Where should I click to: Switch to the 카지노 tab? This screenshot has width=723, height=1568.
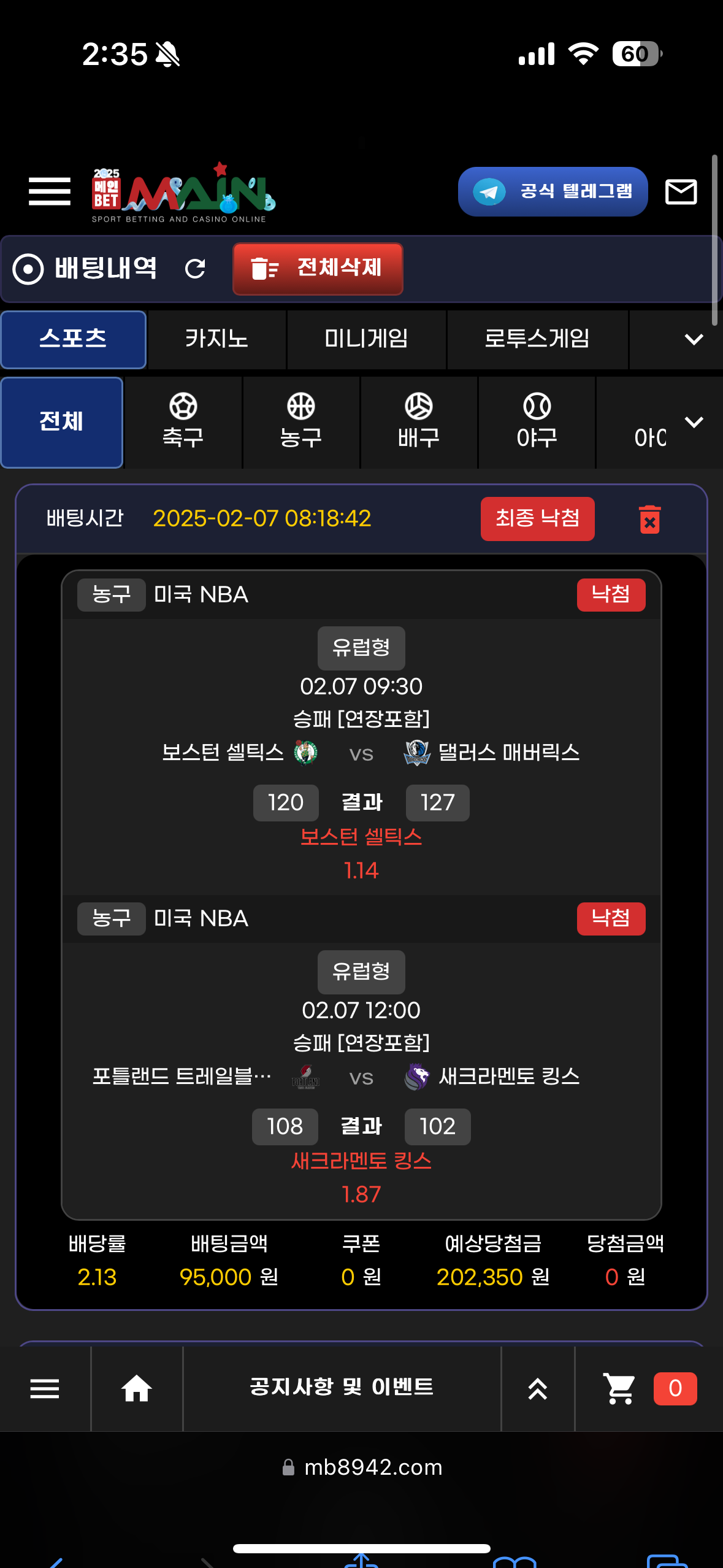[216, 339]
